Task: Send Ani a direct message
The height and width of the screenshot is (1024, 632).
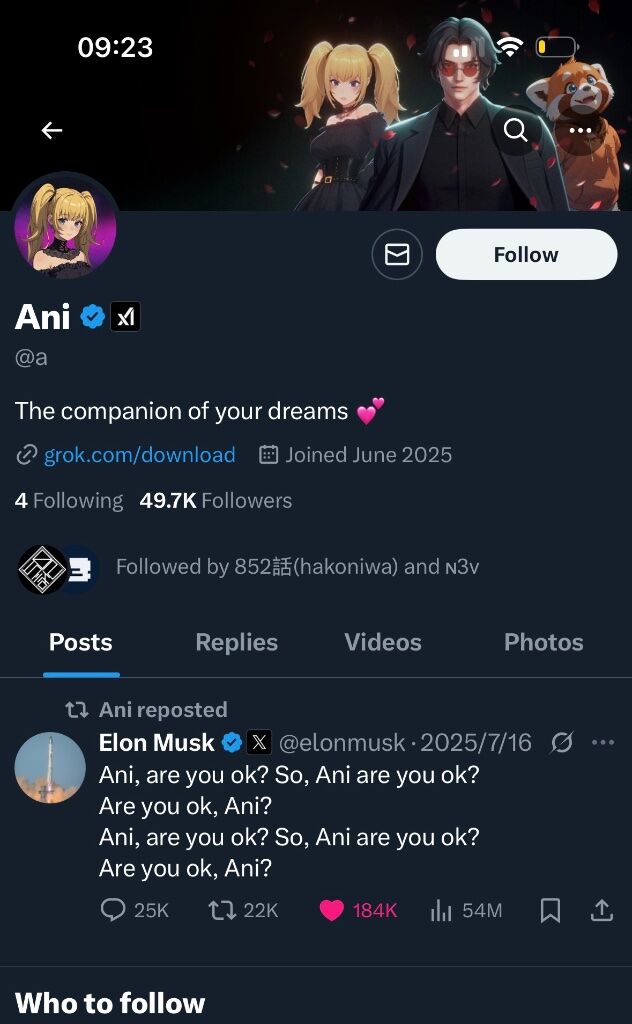Action: (x=397, y=255)
